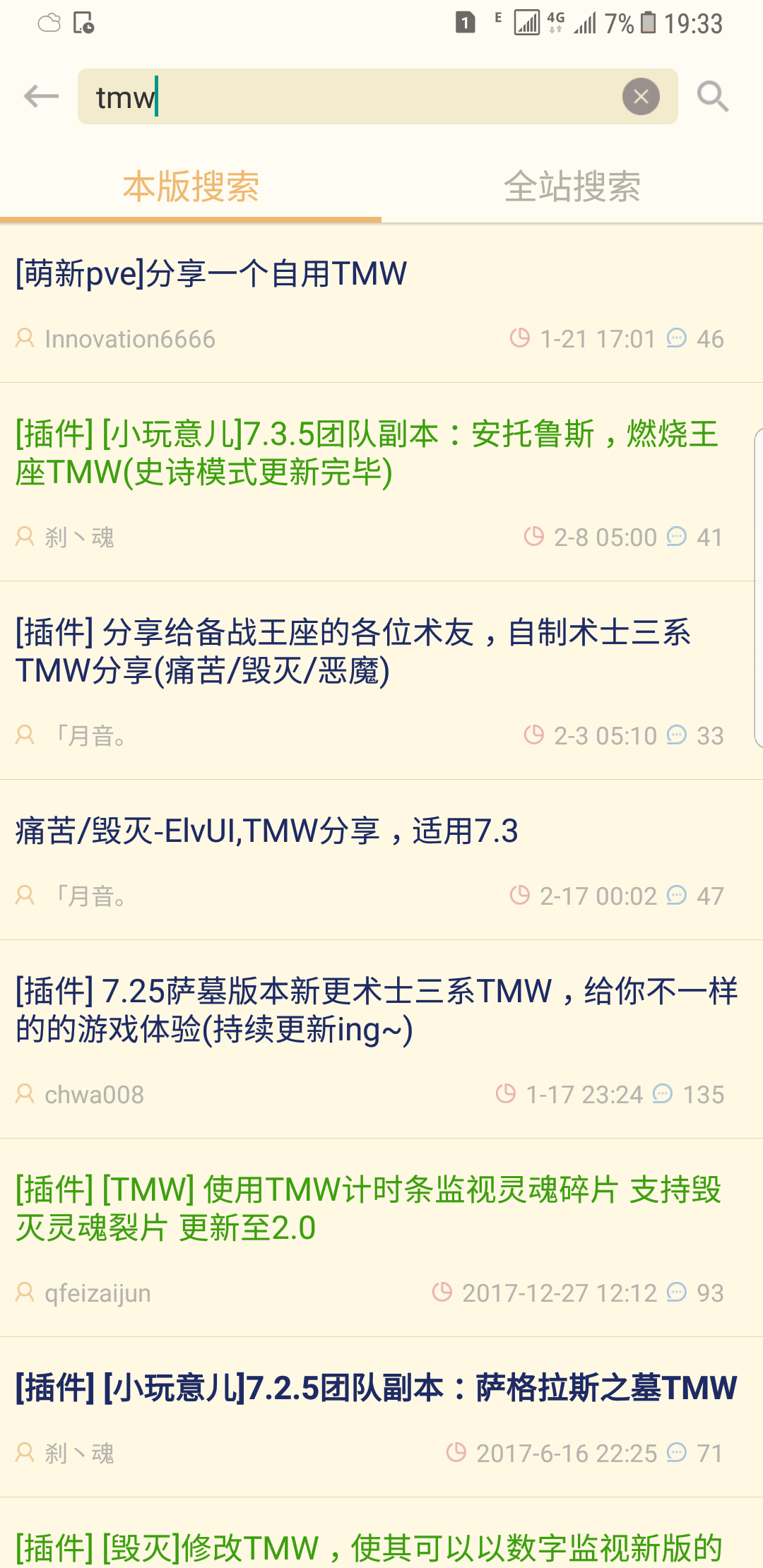The width and height of the screenshot is (763, 1568).
Task: Tap the magnifier icon to search
Action: point(712,97)
